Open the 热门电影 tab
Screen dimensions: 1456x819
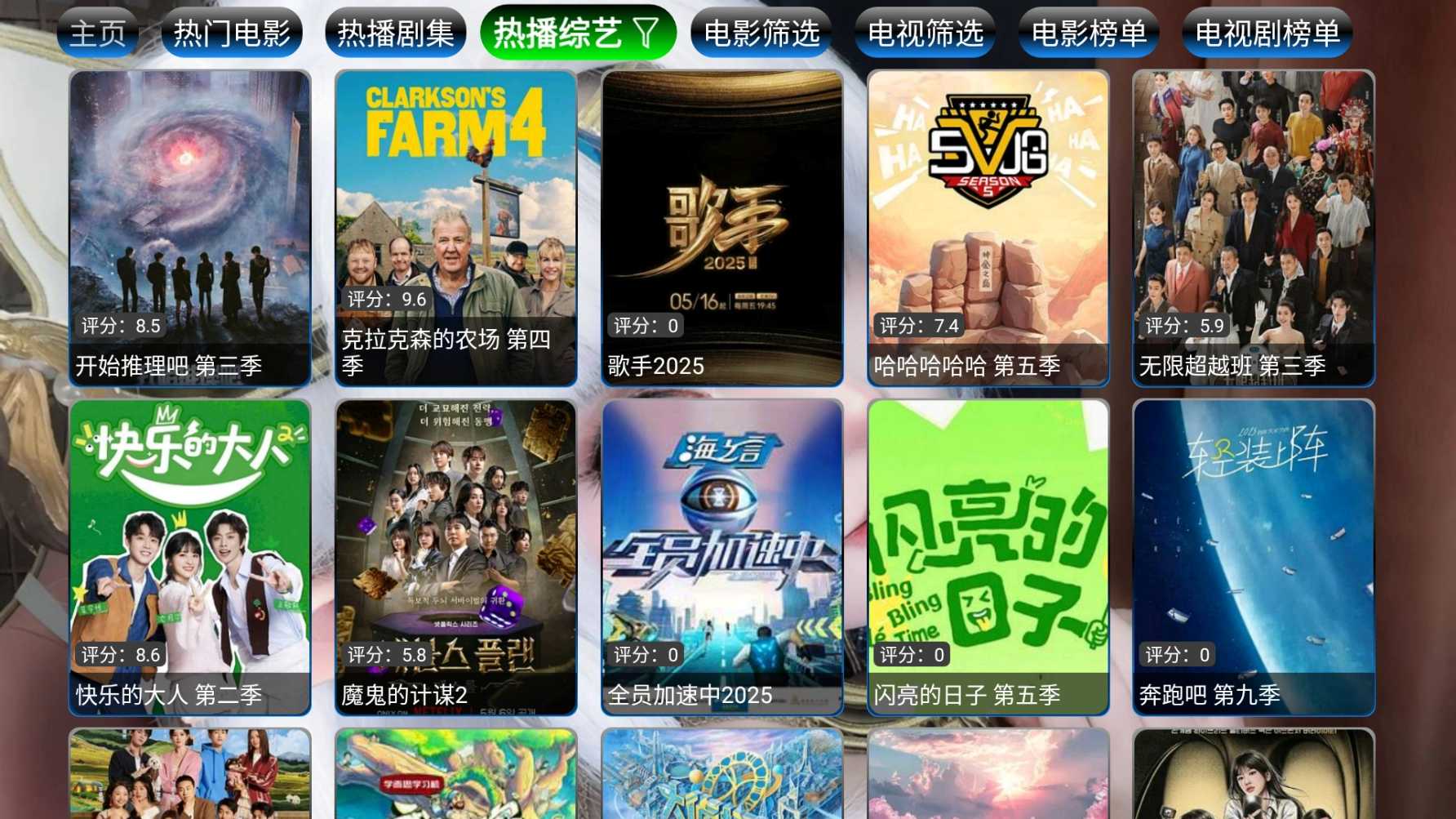coord(232,33)
